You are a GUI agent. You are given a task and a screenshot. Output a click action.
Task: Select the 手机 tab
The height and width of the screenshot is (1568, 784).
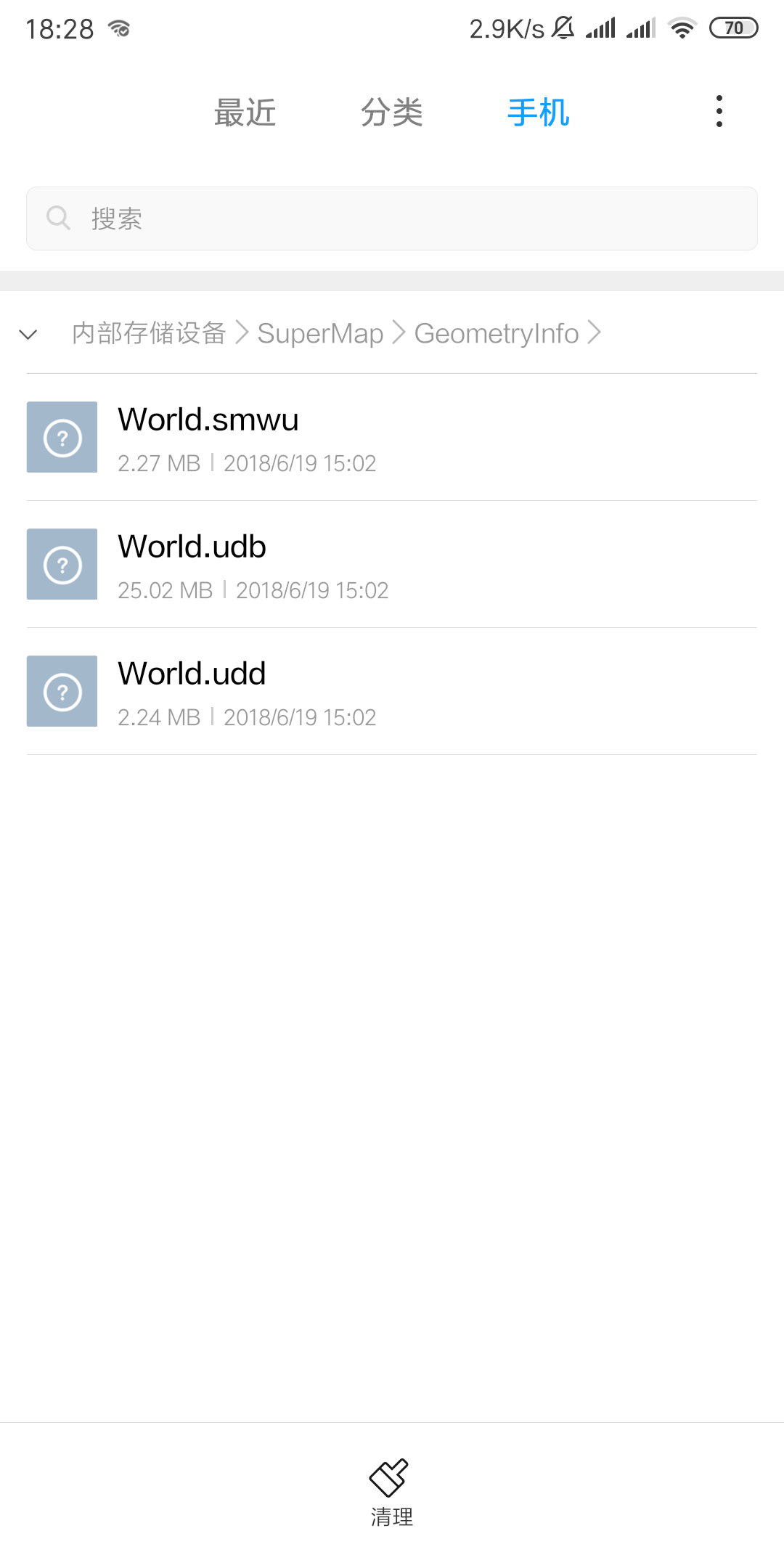pos(538,113)
